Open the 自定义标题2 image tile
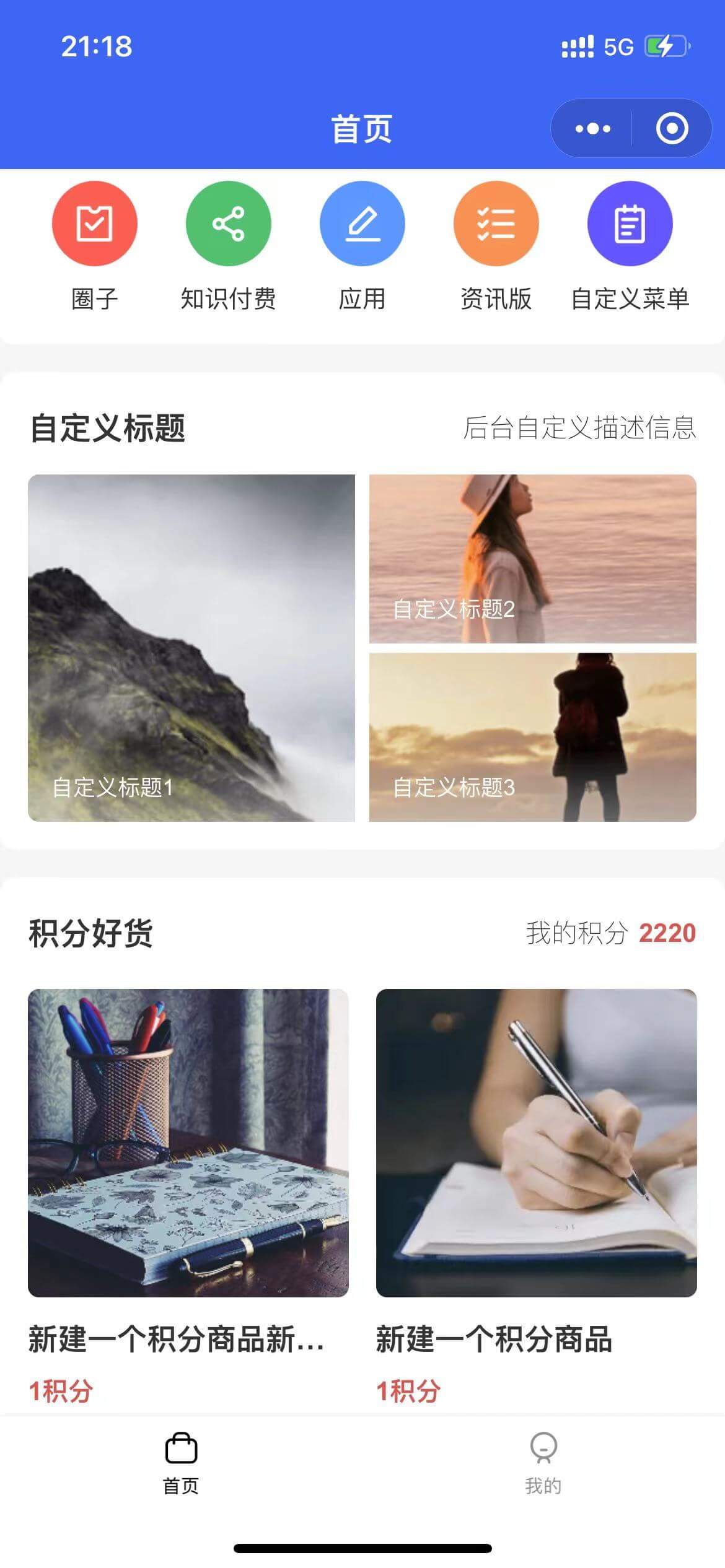Viewport: 725px width, 1568px height. 533,559
